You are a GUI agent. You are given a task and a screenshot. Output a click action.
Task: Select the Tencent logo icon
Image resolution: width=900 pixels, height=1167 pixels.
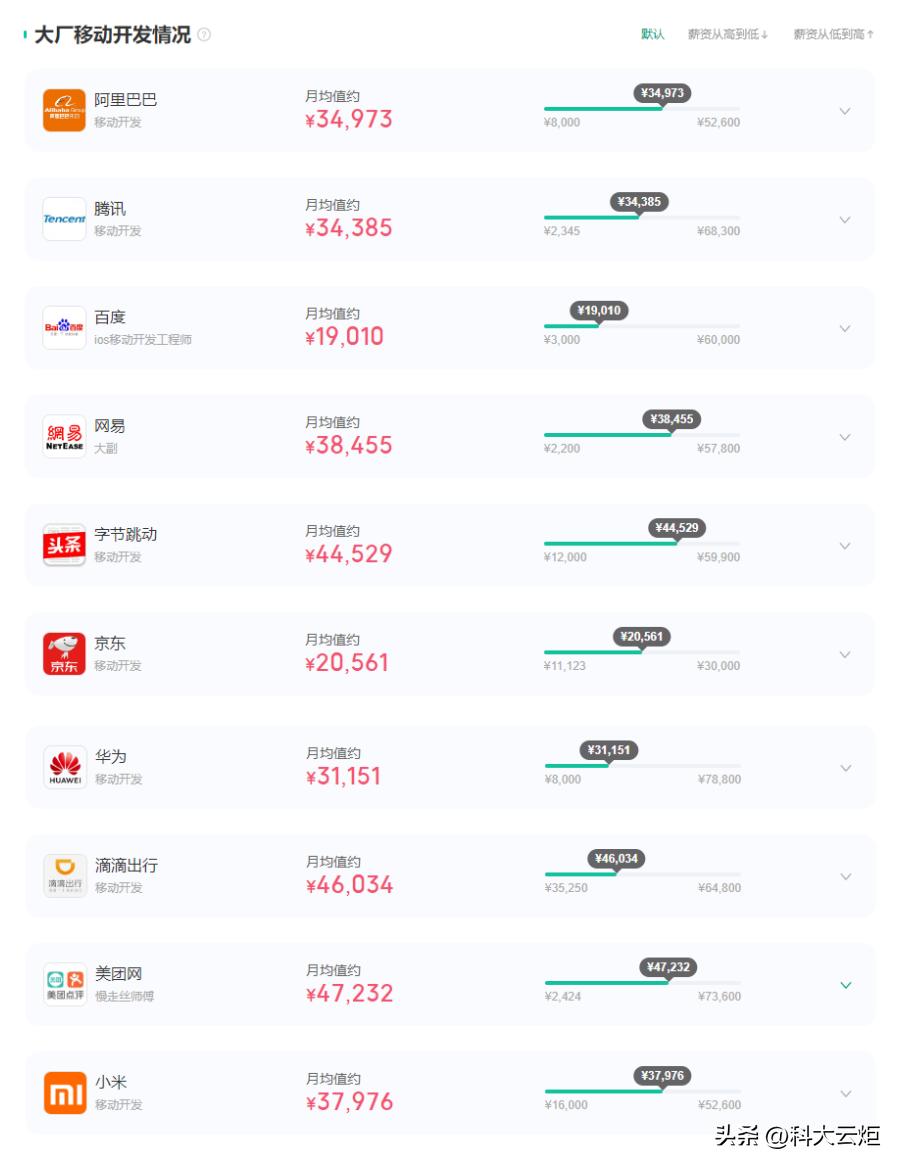point(63,219)
